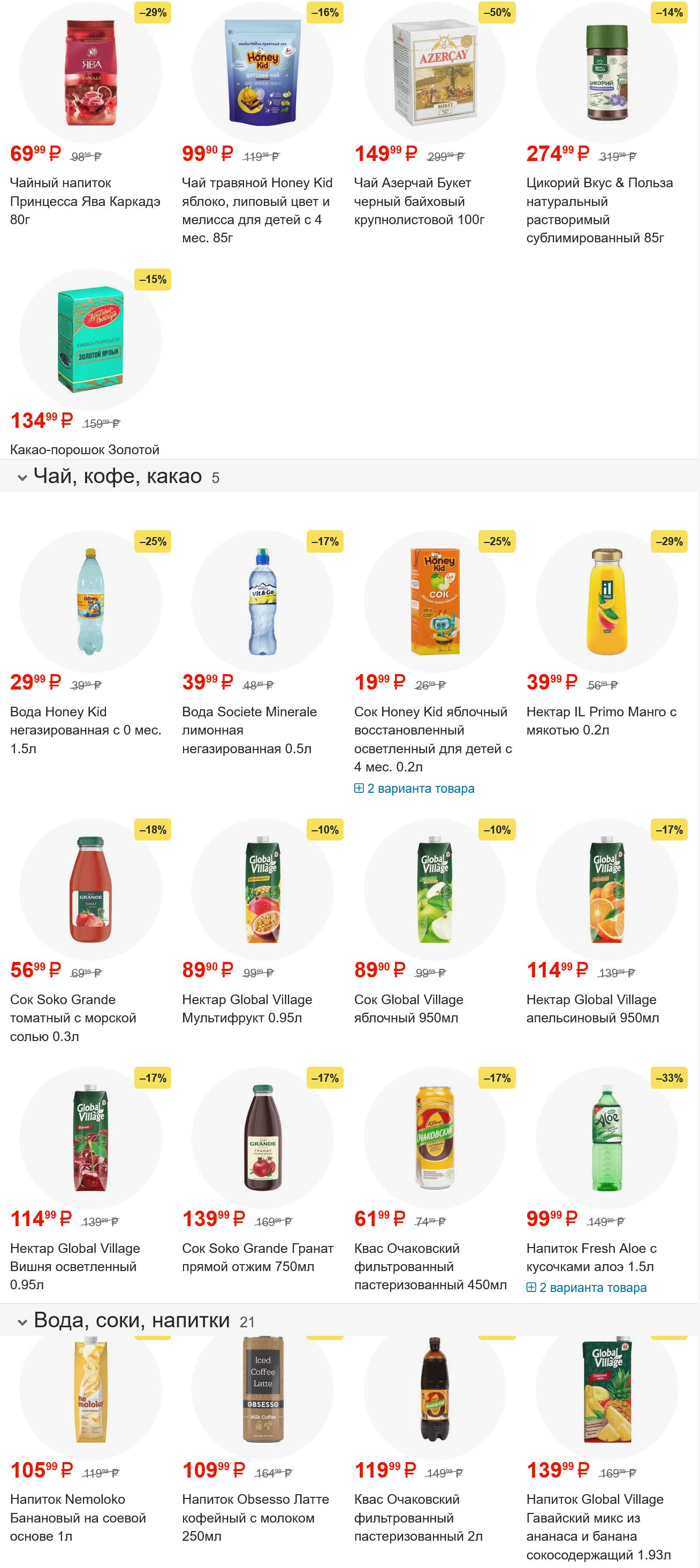Collapse the Вода, соки, напитки section
The width and height of the screenshot is (700, 1568).
pos(22,1322)
